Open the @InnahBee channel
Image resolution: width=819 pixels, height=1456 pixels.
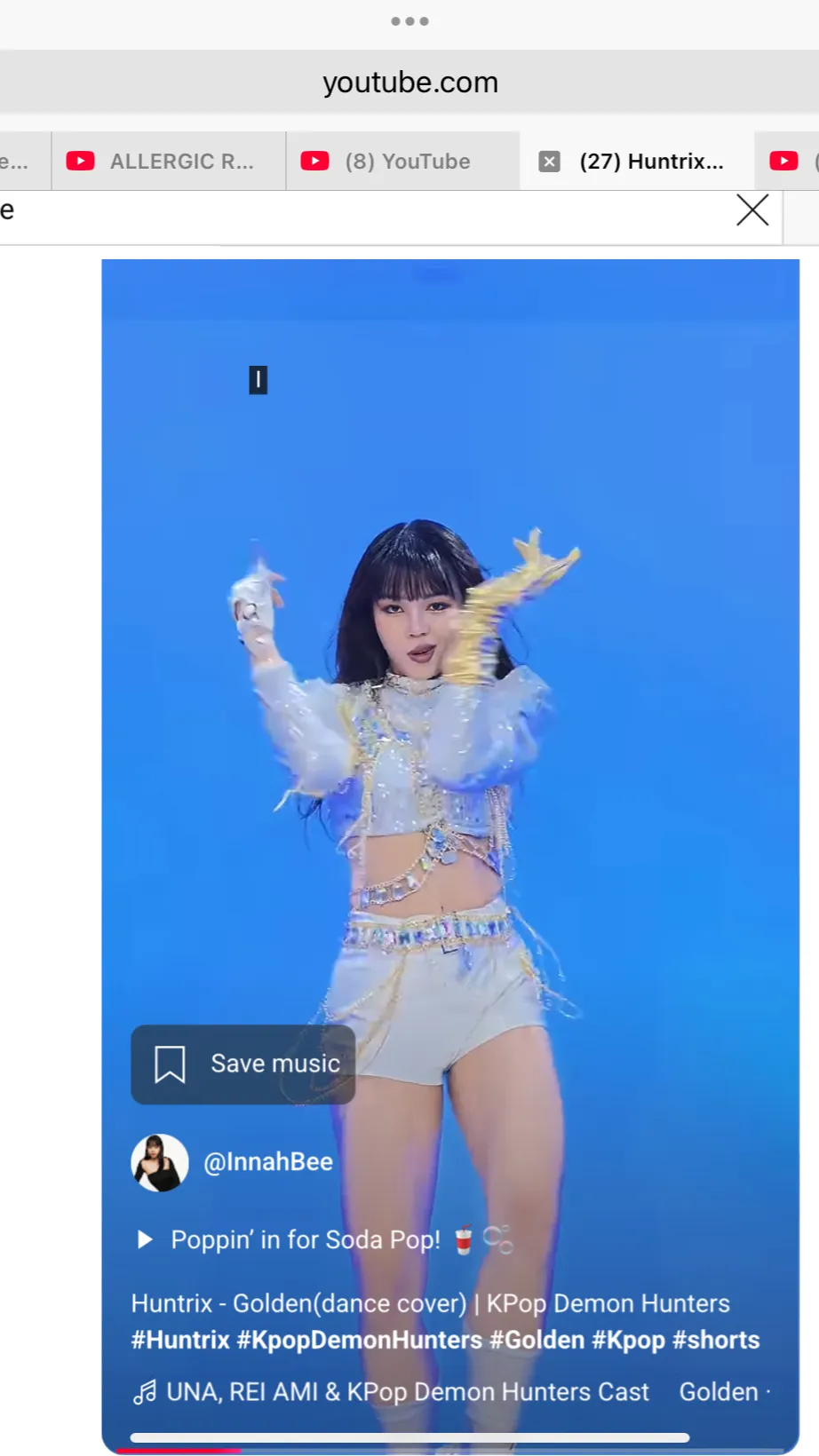(267, 1162)
